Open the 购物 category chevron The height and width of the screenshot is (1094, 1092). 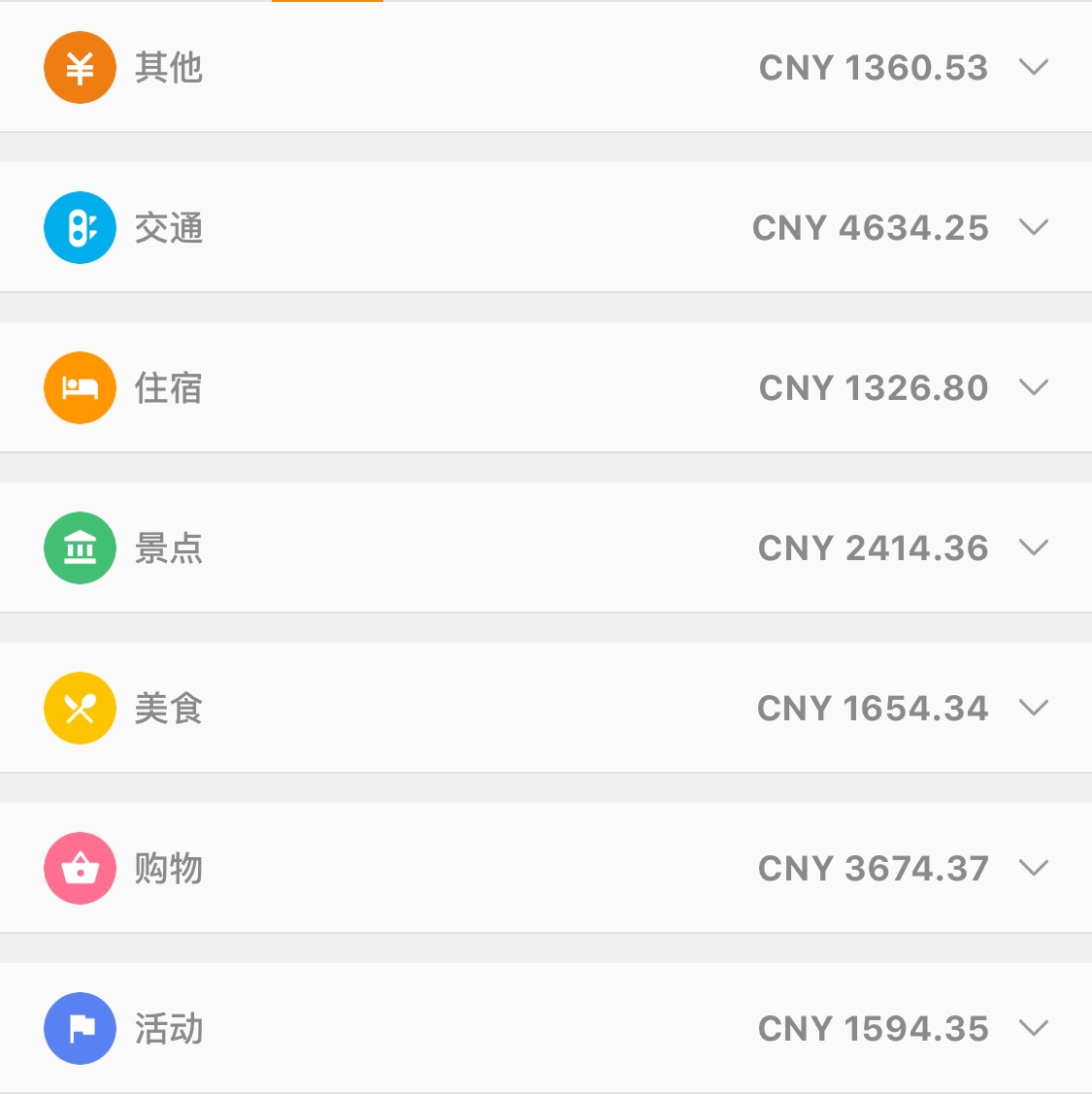click(1035, 868)
